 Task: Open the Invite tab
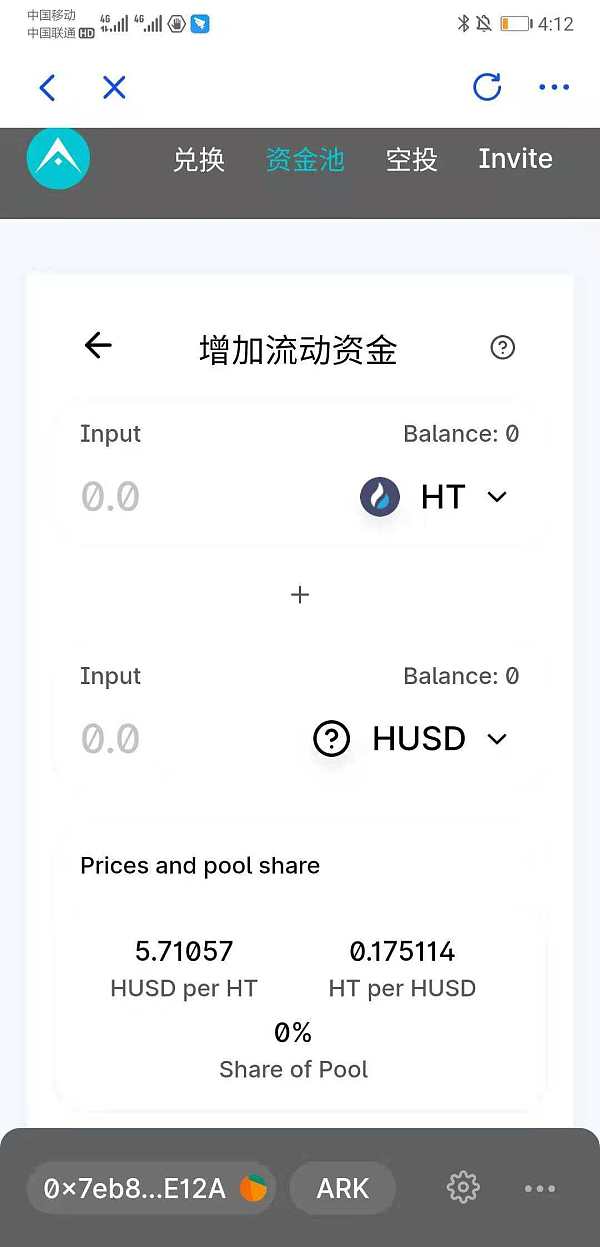click(x=515, y=160)
